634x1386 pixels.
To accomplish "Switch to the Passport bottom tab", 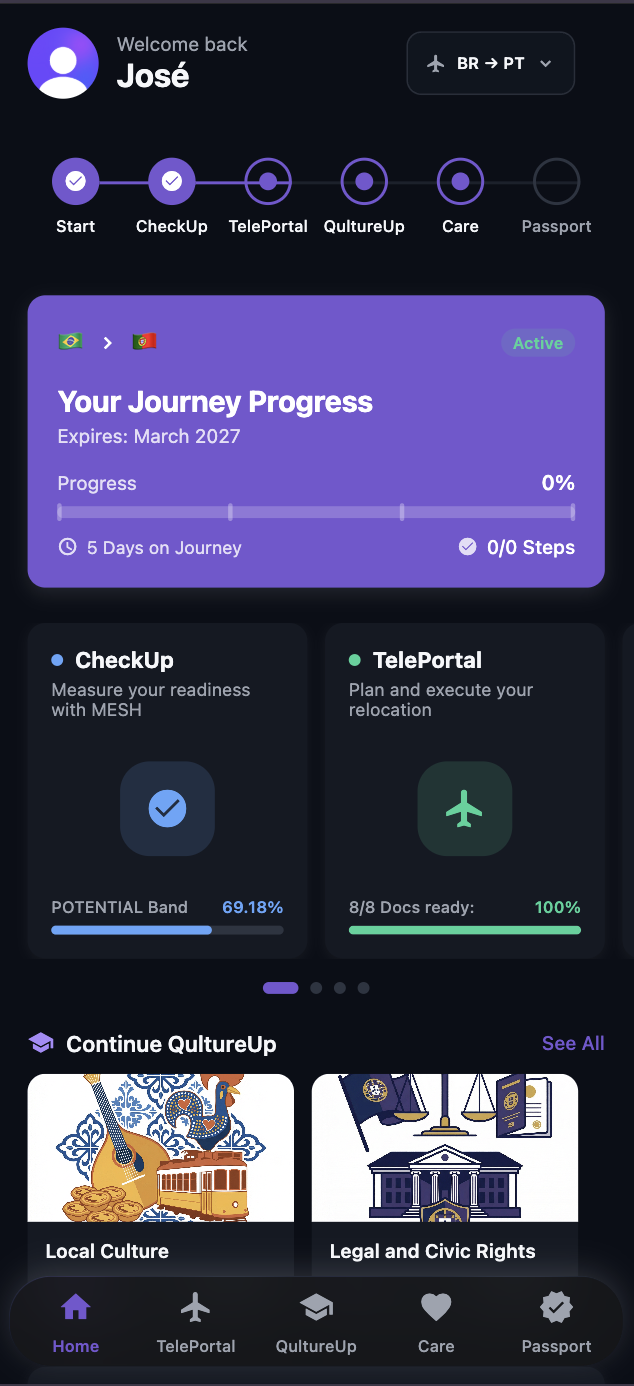I will (x=556, y=1322).
